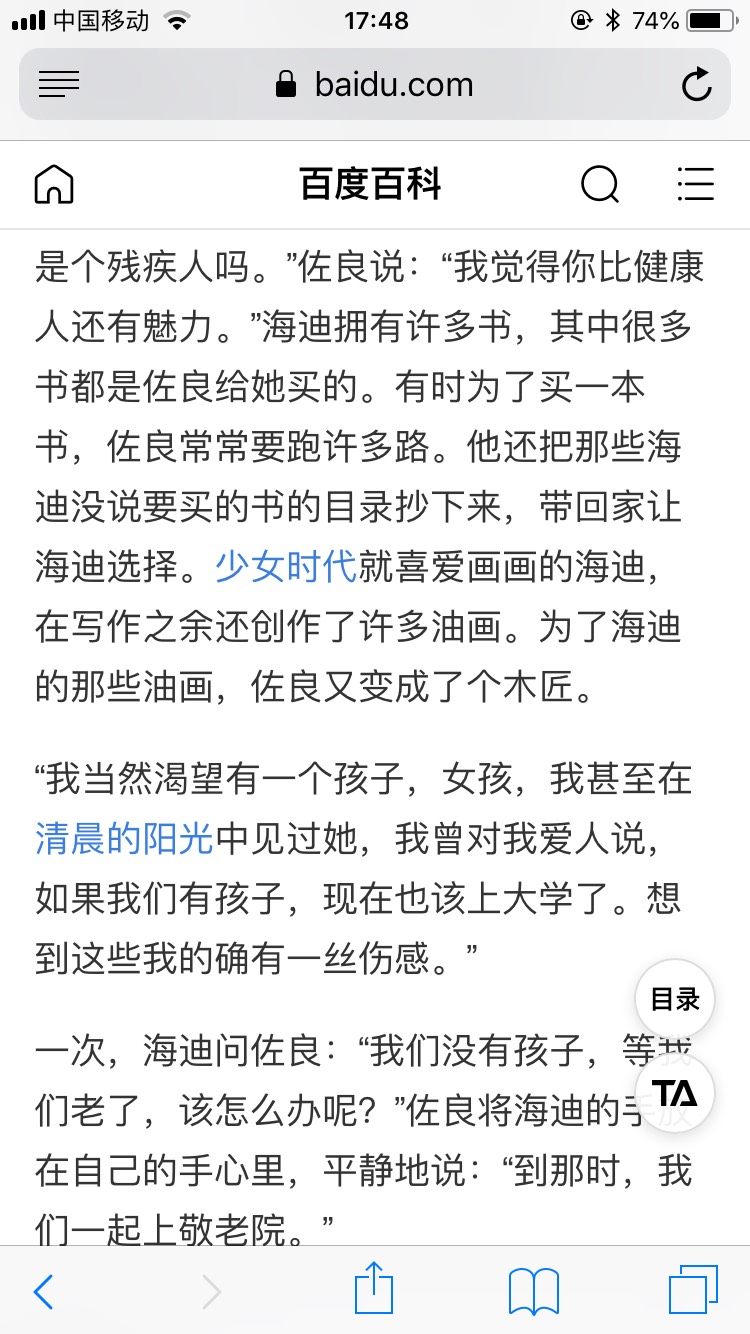Screen dimensions: 750x1334
Task: Show all open Safari tabs
Action: pos(693,1291)
